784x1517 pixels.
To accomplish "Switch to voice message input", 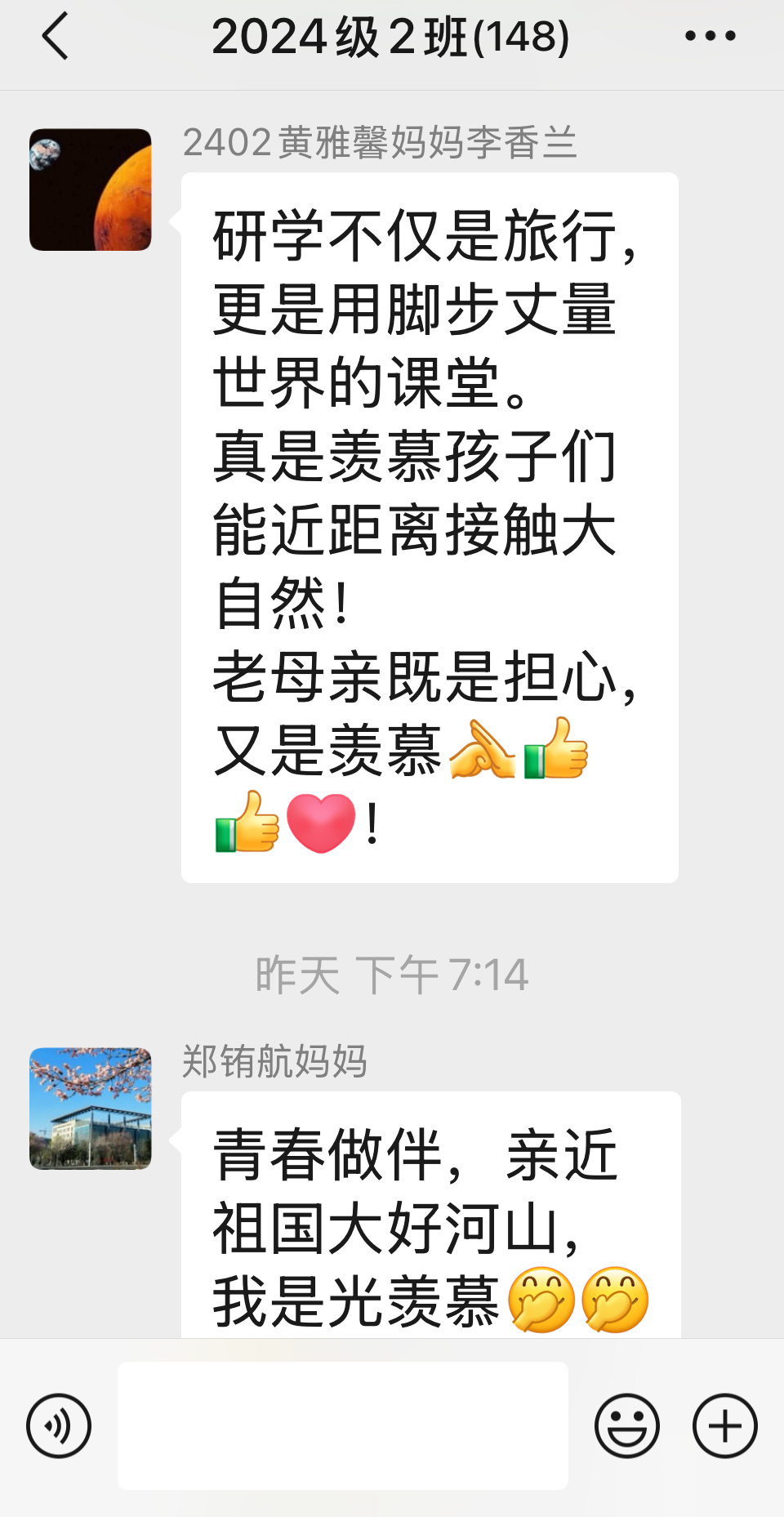I will coord(59,1426).
